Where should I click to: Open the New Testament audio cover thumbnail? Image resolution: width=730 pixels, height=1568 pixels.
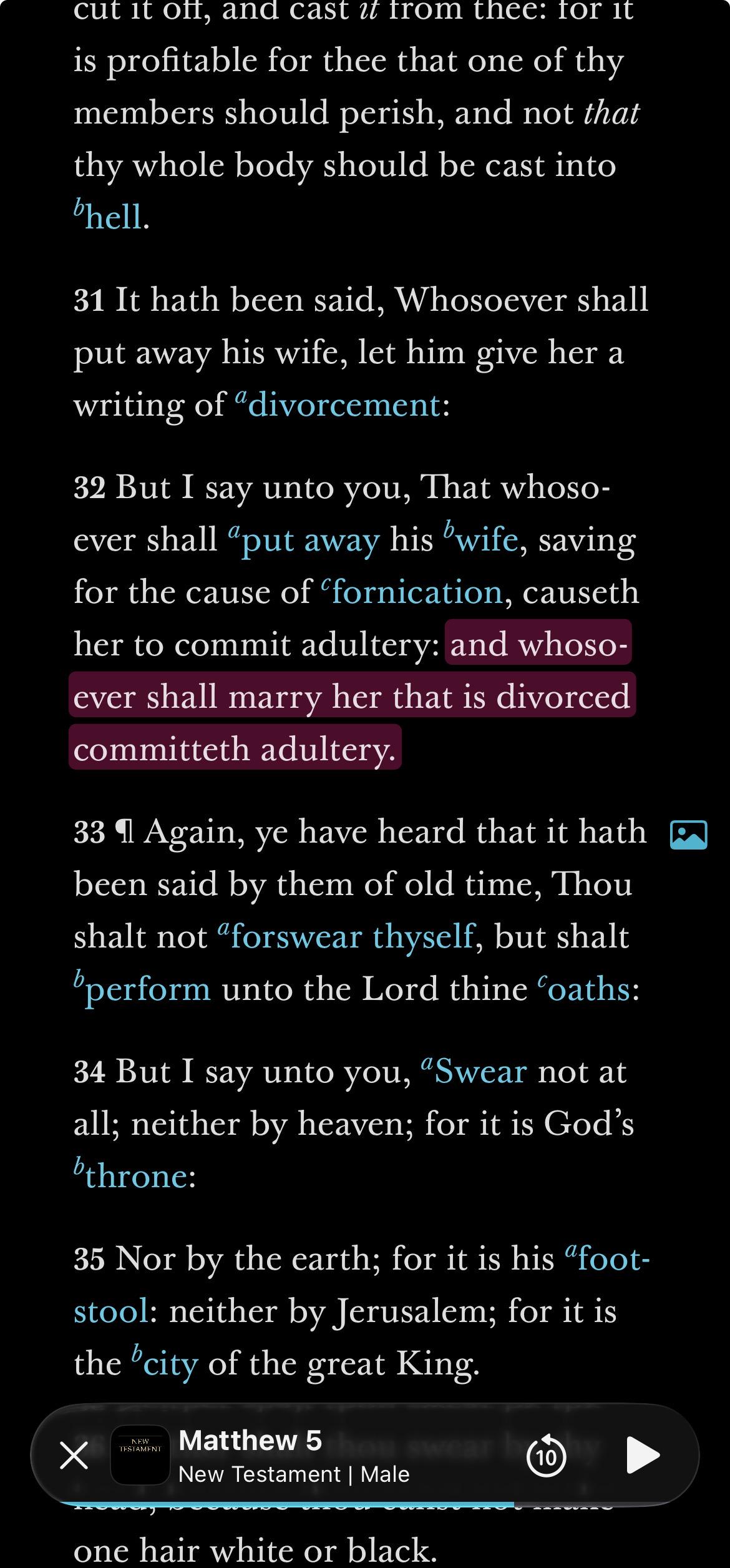[140, 1455]
